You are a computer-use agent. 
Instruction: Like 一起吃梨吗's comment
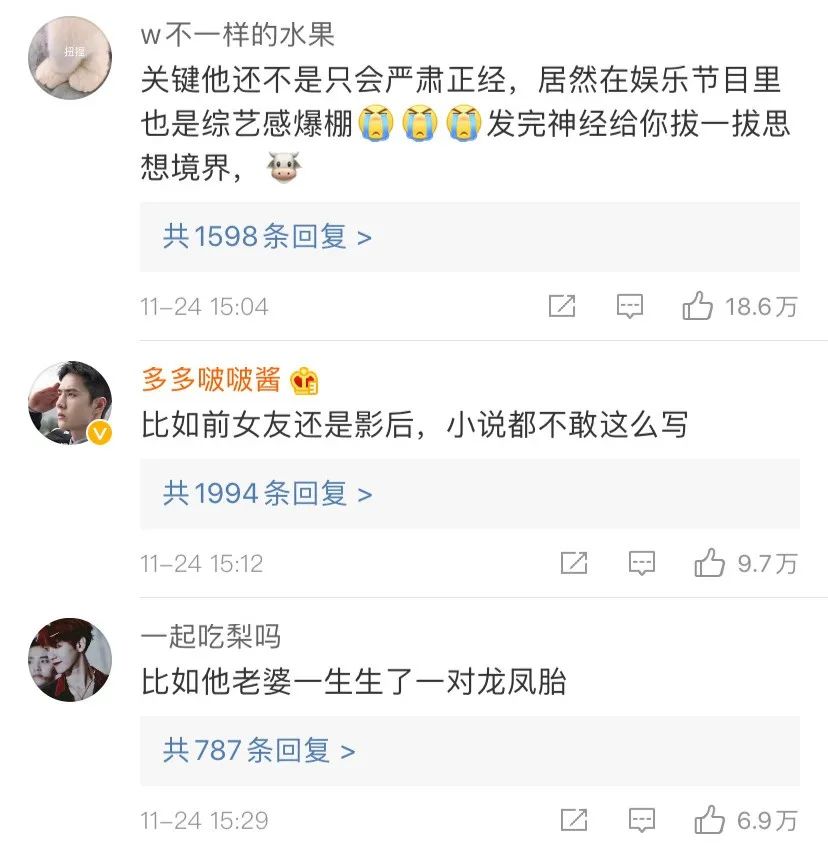coord(710,821)
